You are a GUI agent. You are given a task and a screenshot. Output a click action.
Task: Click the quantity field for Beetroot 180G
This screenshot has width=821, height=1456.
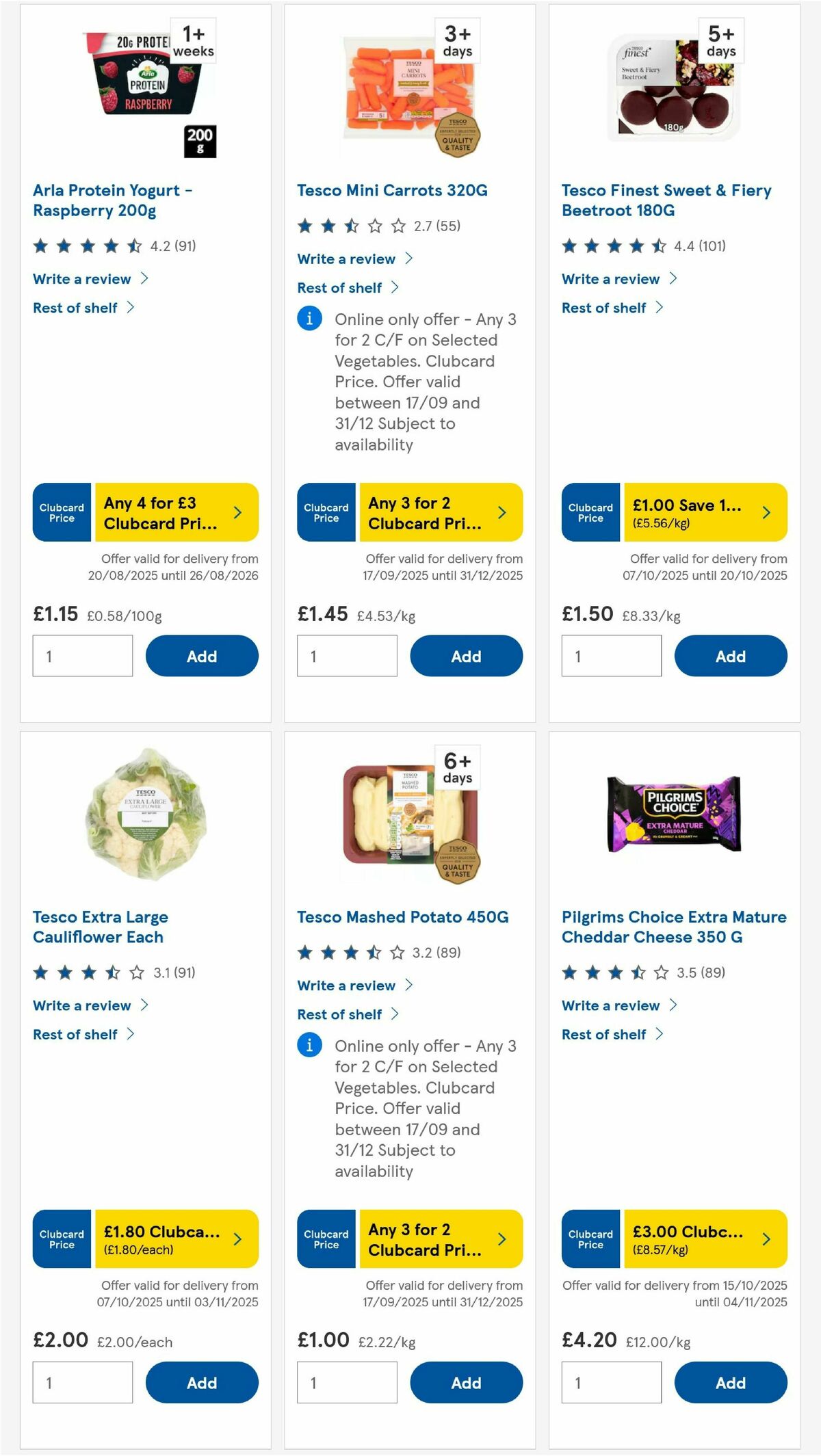611,655
